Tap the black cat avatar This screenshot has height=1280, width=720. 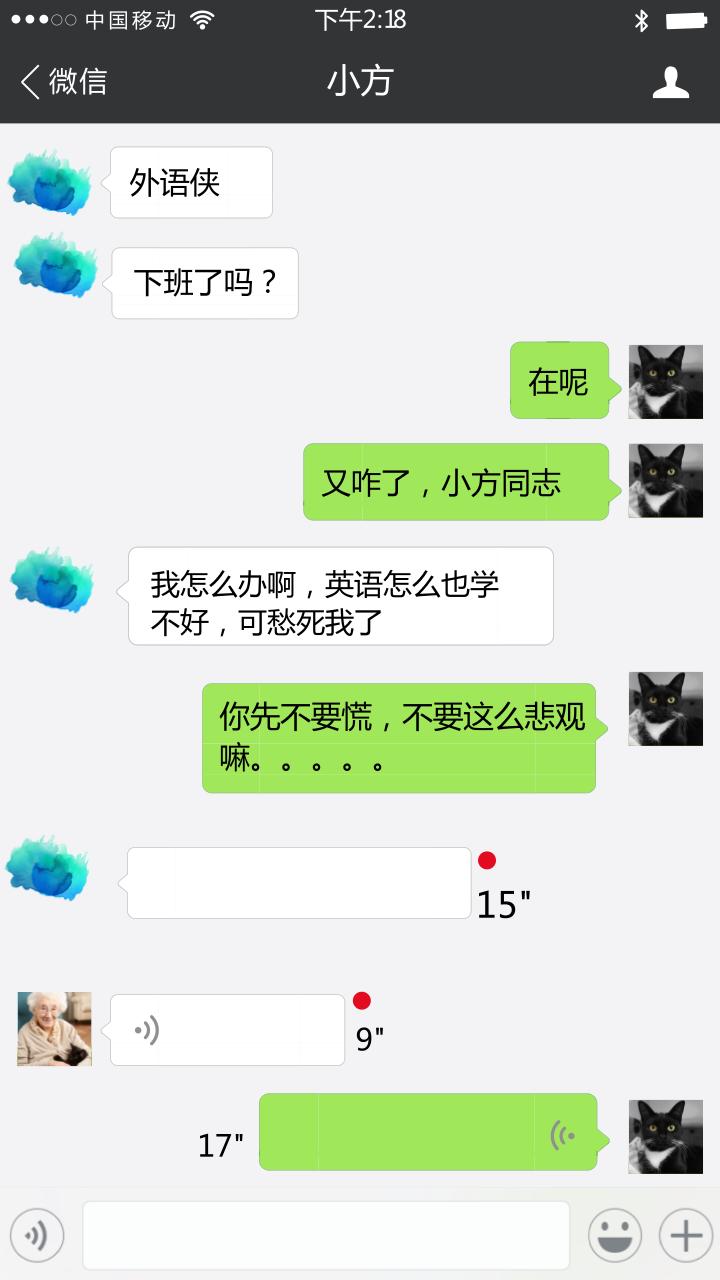pyautogui.click(x=664, y=382)
